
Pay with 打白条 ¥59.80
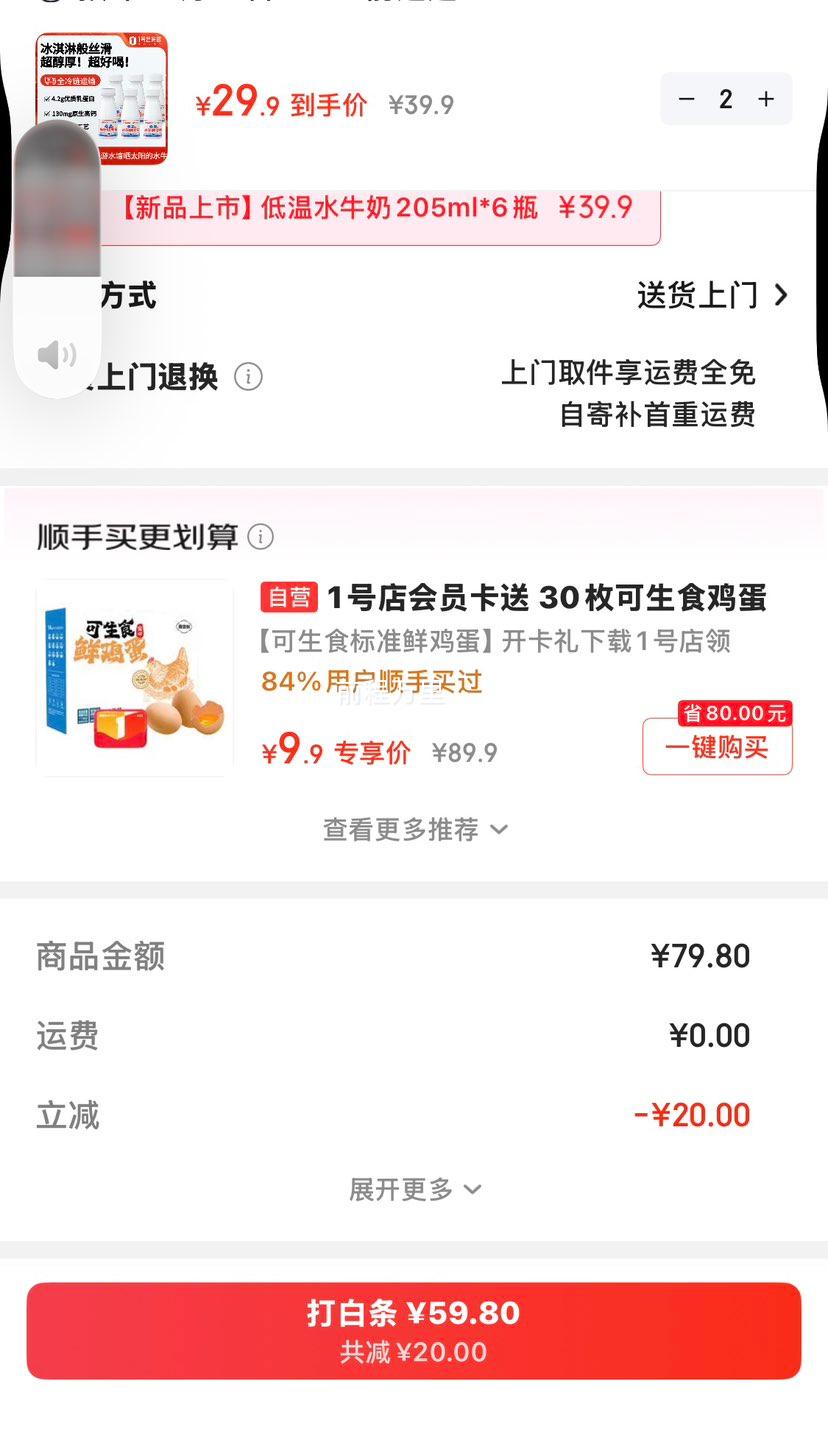(x=414, y=1329)
